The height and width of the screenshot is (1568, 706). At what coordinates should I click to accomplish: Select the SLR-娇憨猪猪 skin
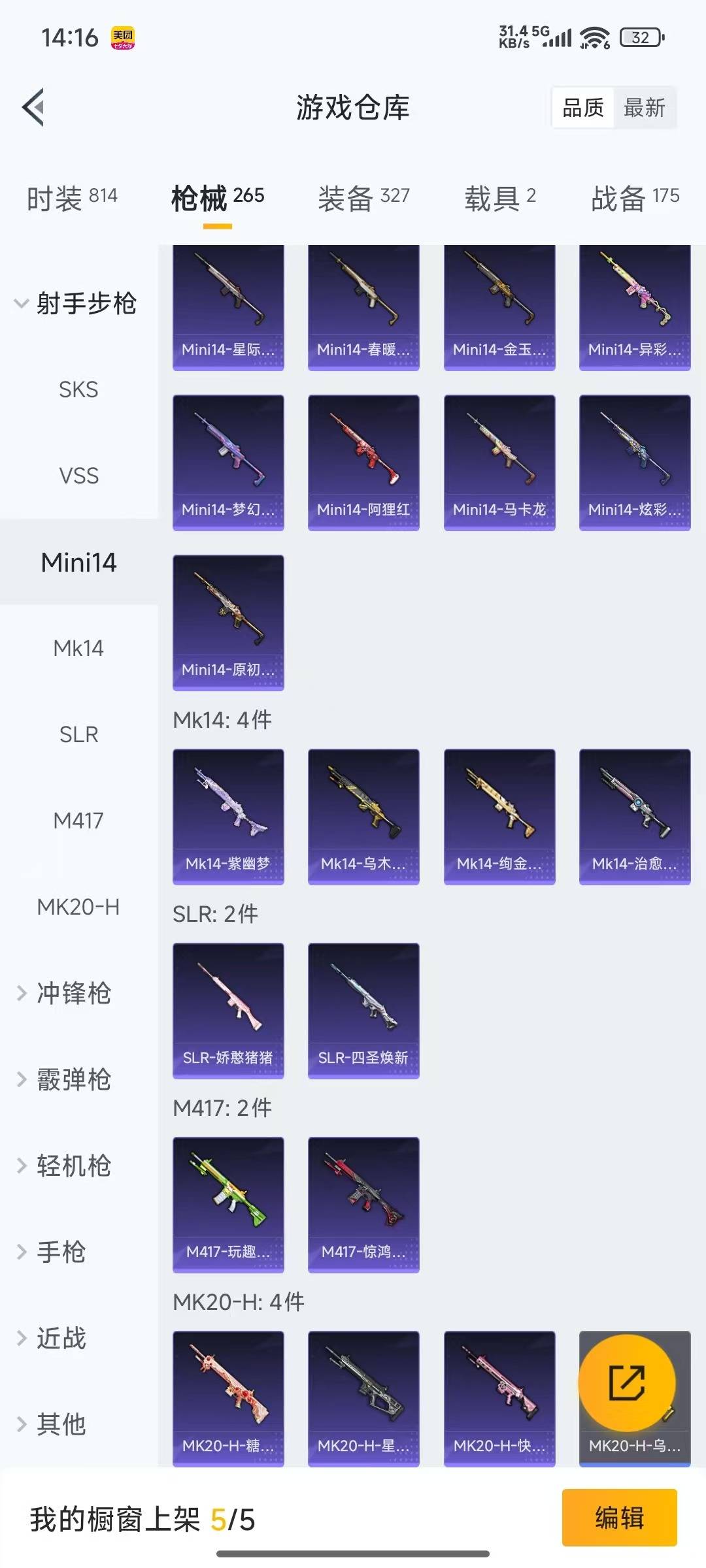(x=228, y=1010)
